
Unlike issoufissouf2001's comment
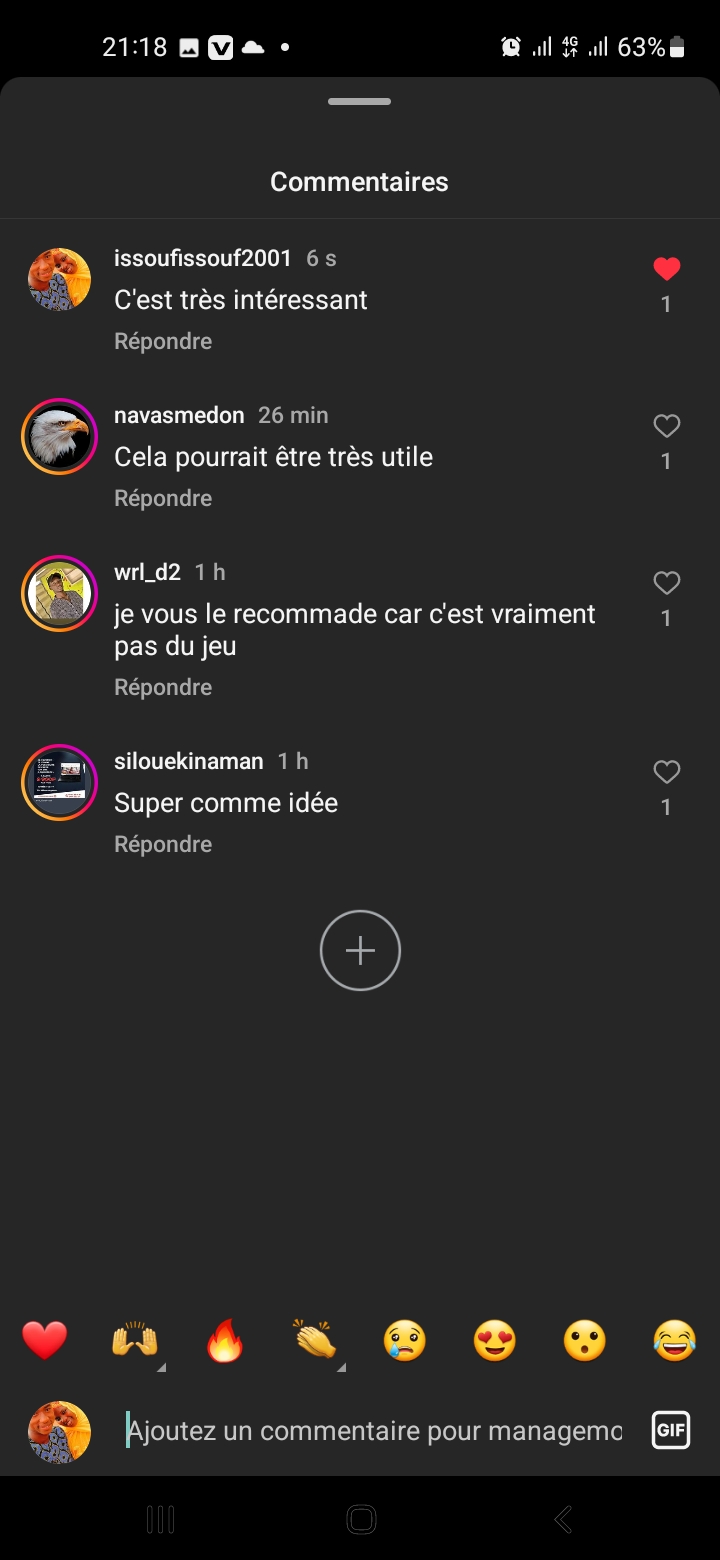point(667,269)
